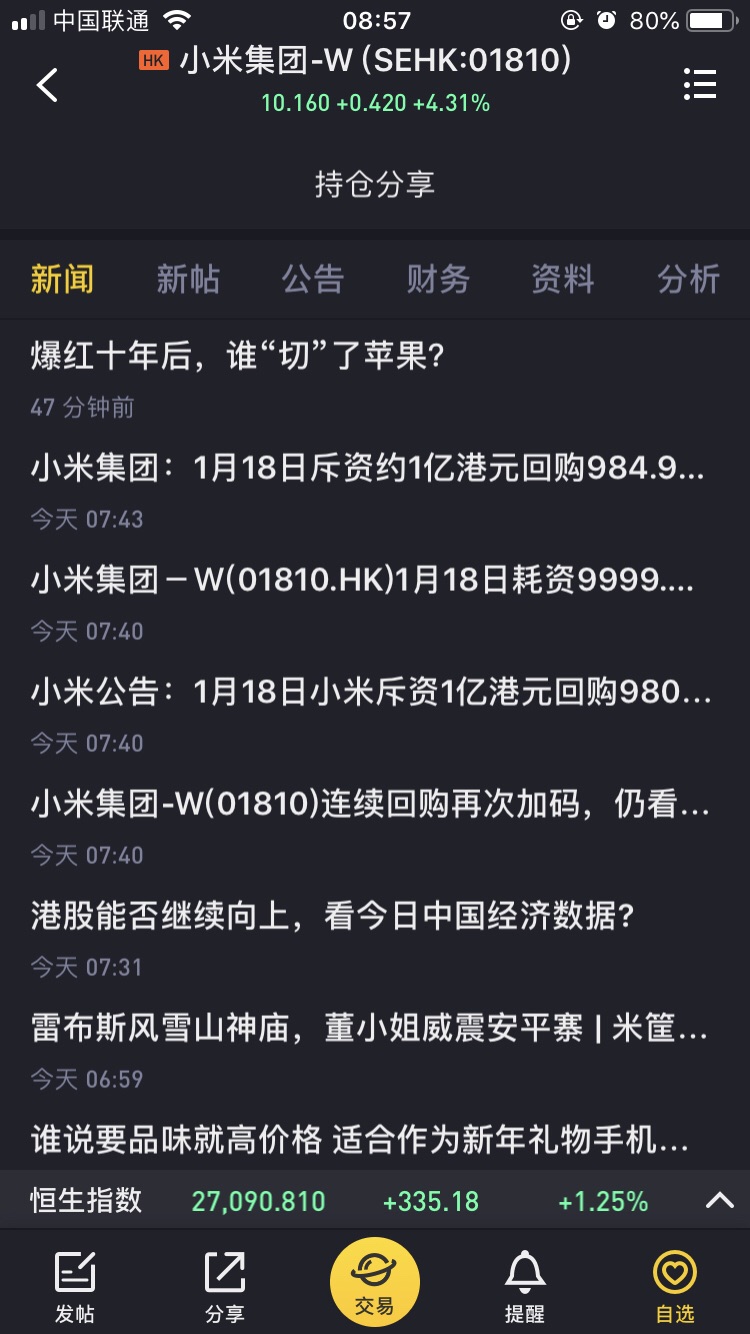Switch to the 公告 tab
The width and height of the screenshot is (750, 1334).
(313, 279)
